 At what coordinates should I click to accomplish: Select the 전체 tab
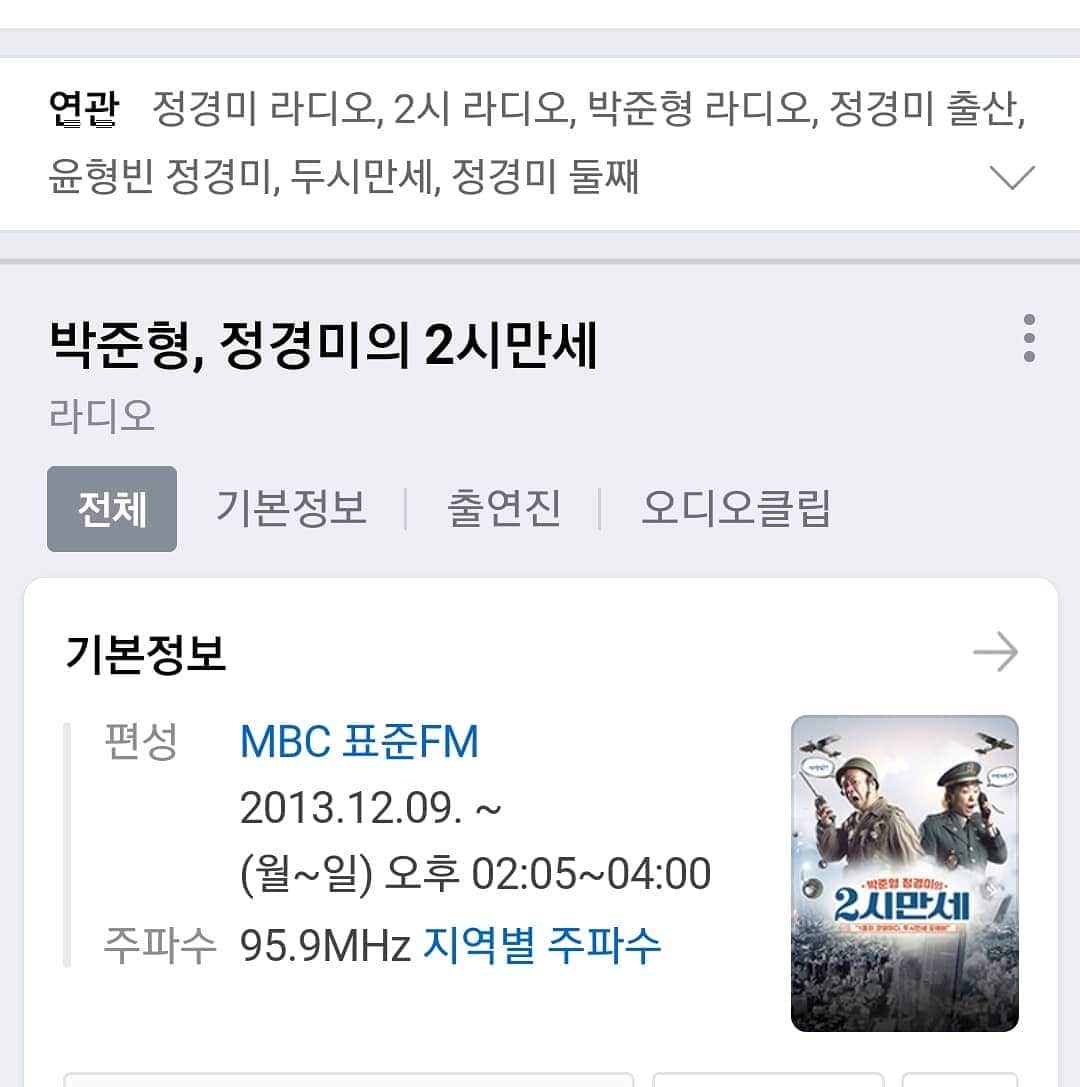[112, 509]
